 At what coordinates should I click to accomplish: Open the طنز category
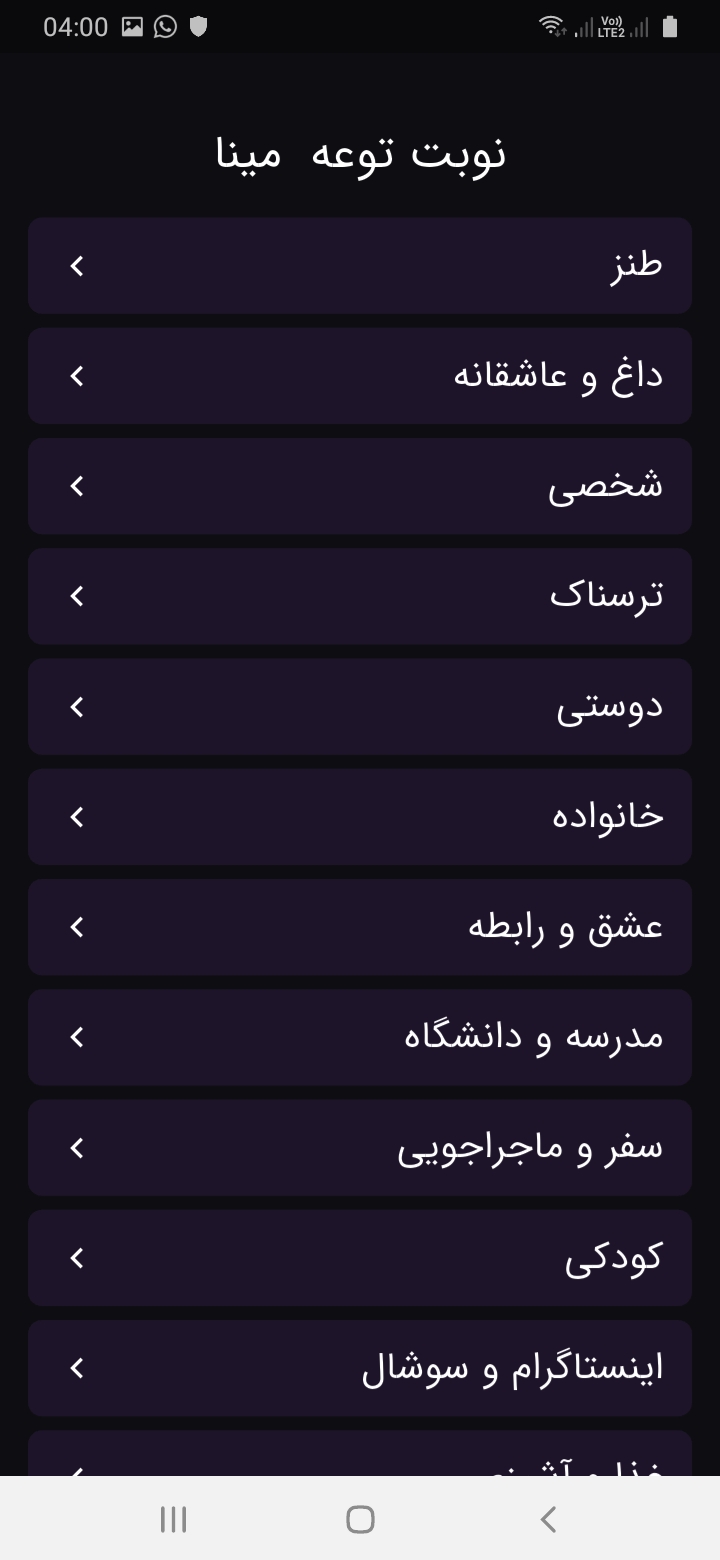[x=360, y=266]
